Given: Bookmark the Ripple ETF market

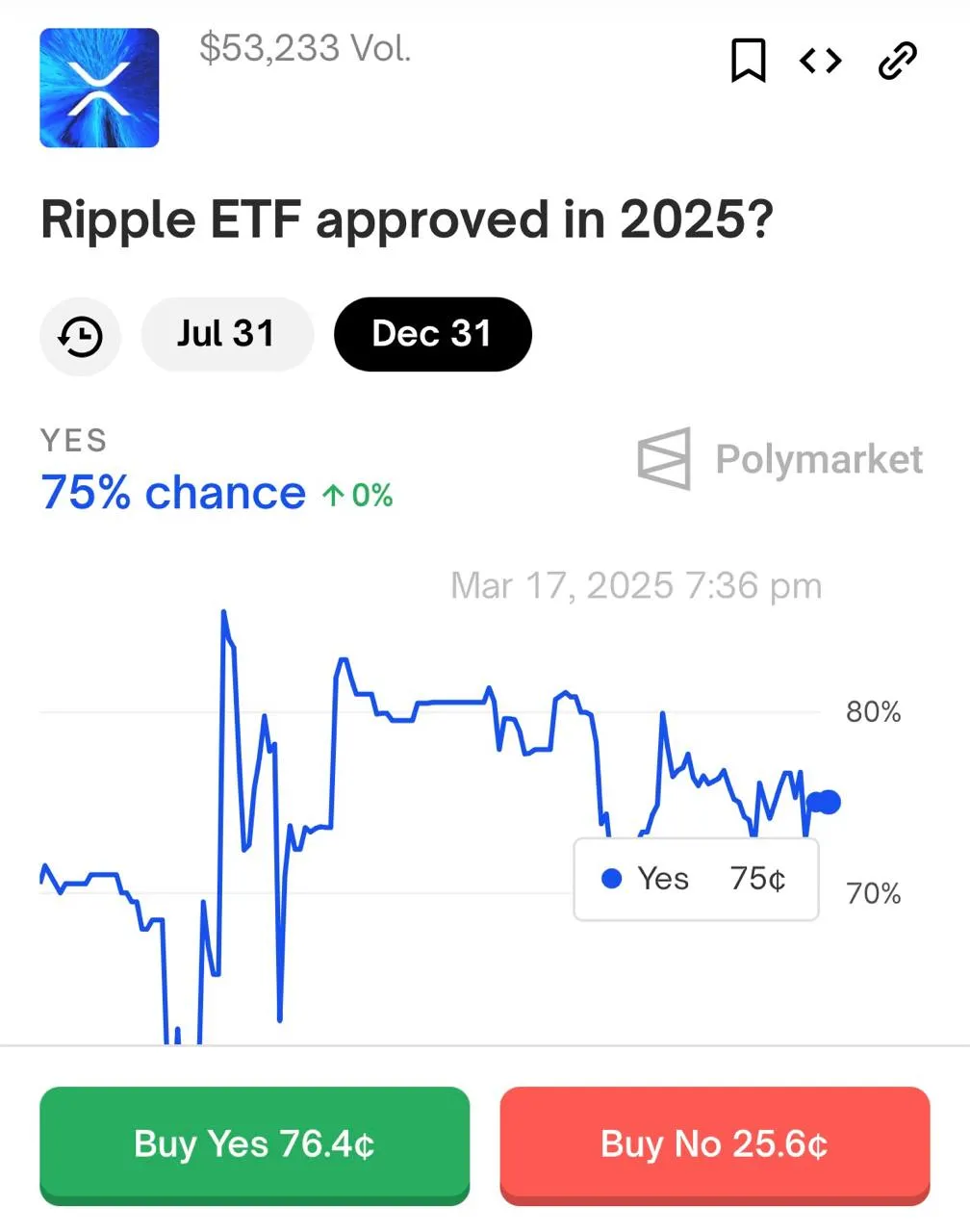Looking at the screenshot, I should coord(749,61).
